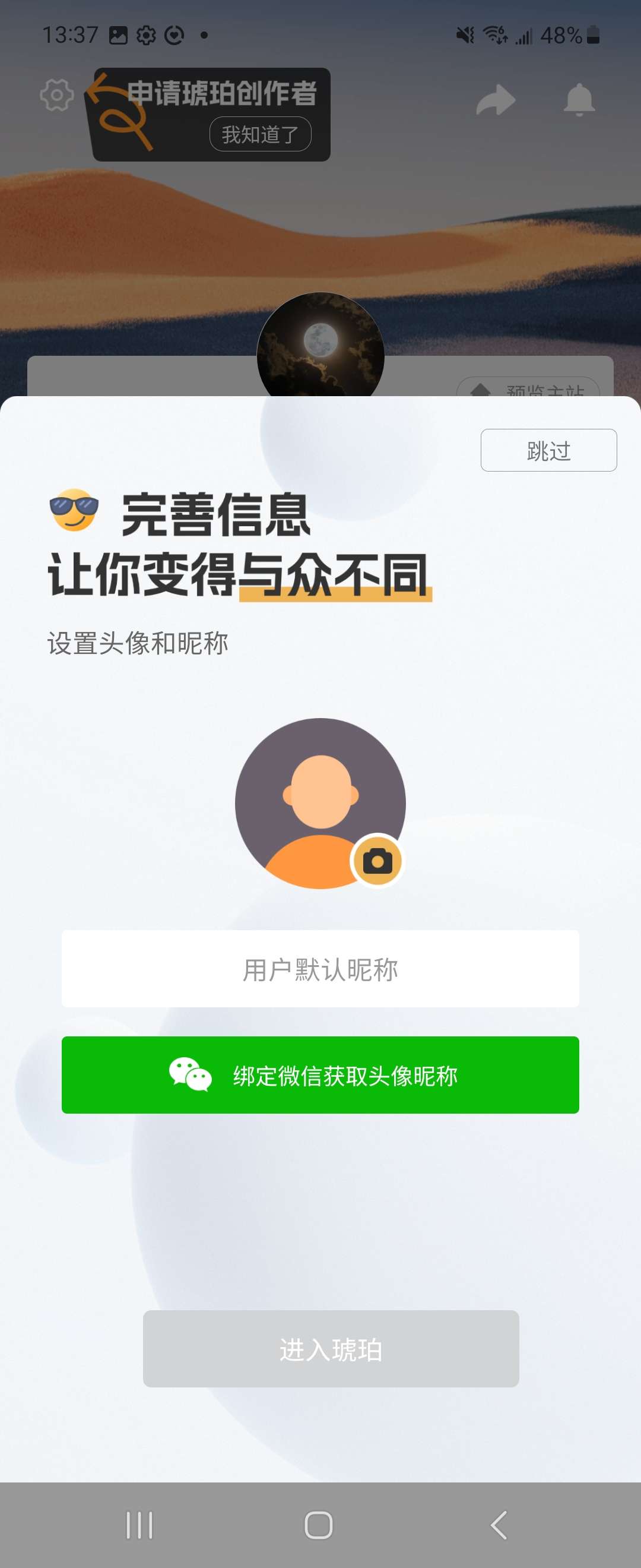The width and height of the screenshot is (641, 1568).
Task: Tap the camera icon to upload avatar
Action: pos(377,861)
